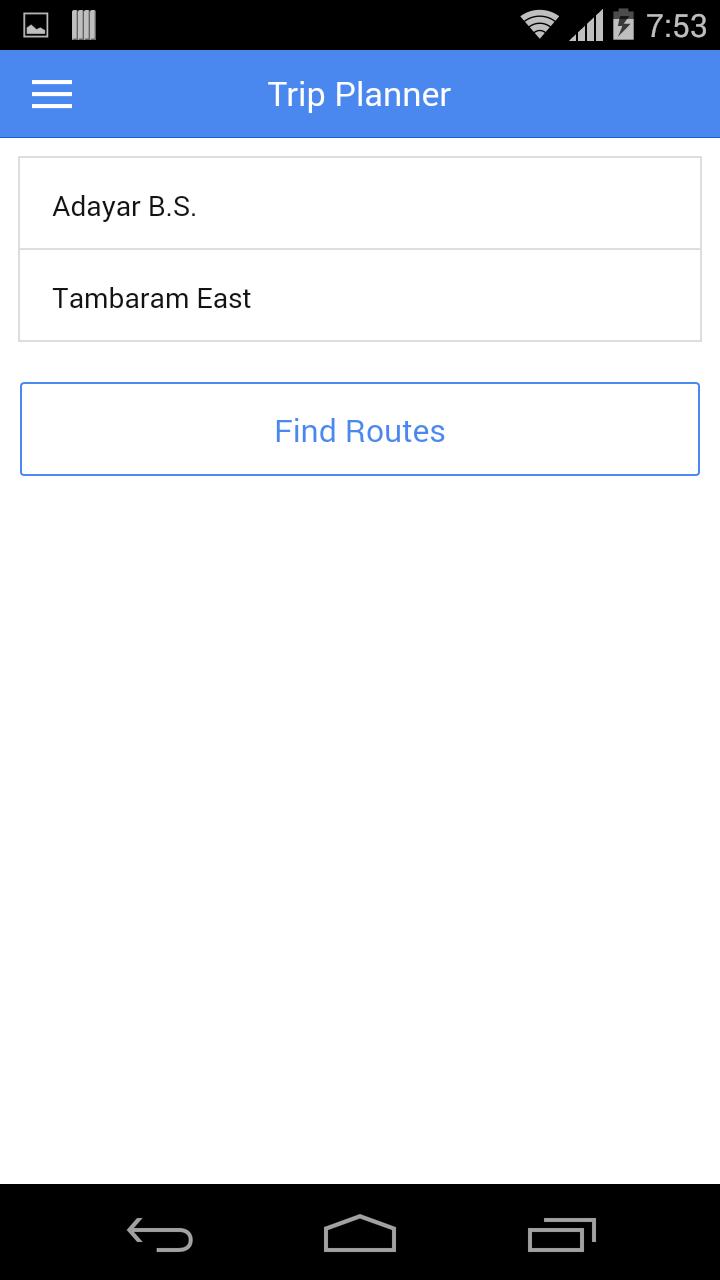Image resolution: width=720 pixels, height=1280 pixels.
Task: Tap the blue Trip Planner header bar
Action: tap(359, 93)
